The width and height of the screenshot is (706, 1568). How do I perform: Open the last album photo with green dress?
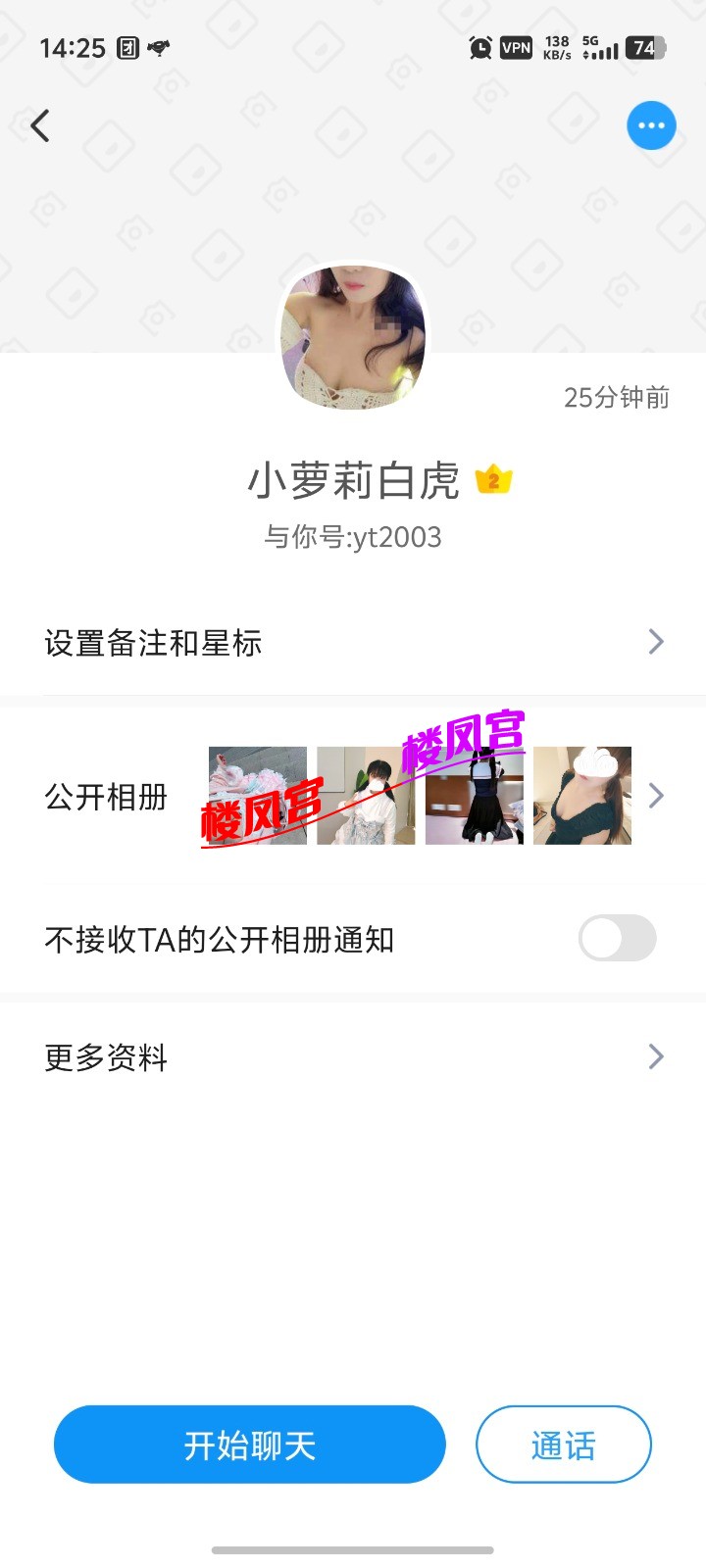pyautogui.click(x=580, y=796)
